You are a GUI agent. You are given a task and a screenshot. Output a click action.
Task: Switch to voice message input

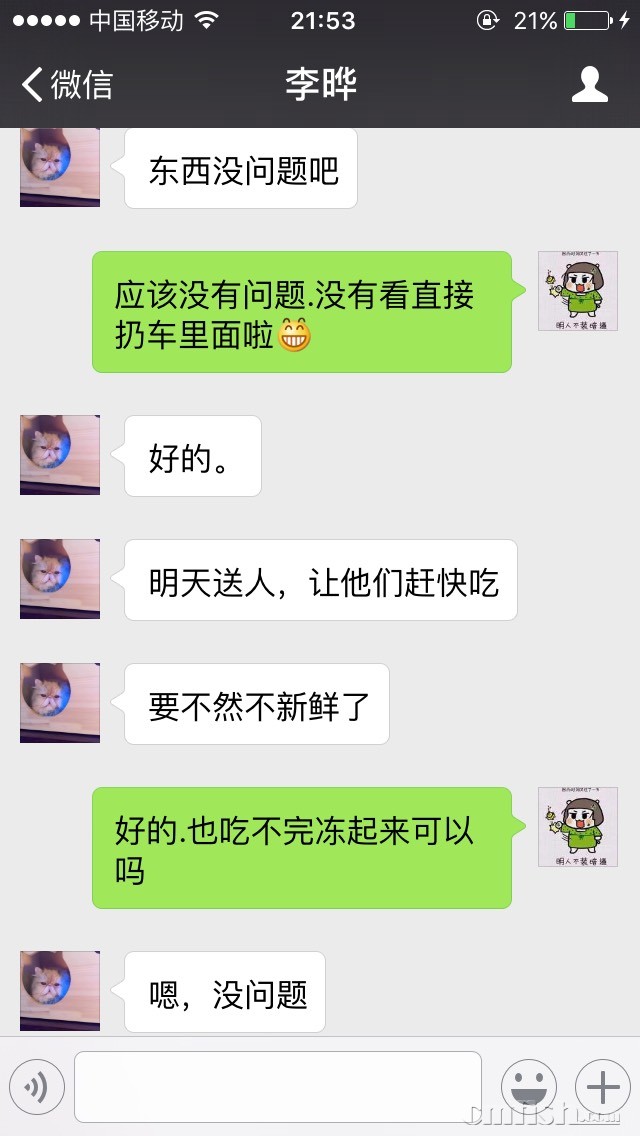(x=37, y=1087)
